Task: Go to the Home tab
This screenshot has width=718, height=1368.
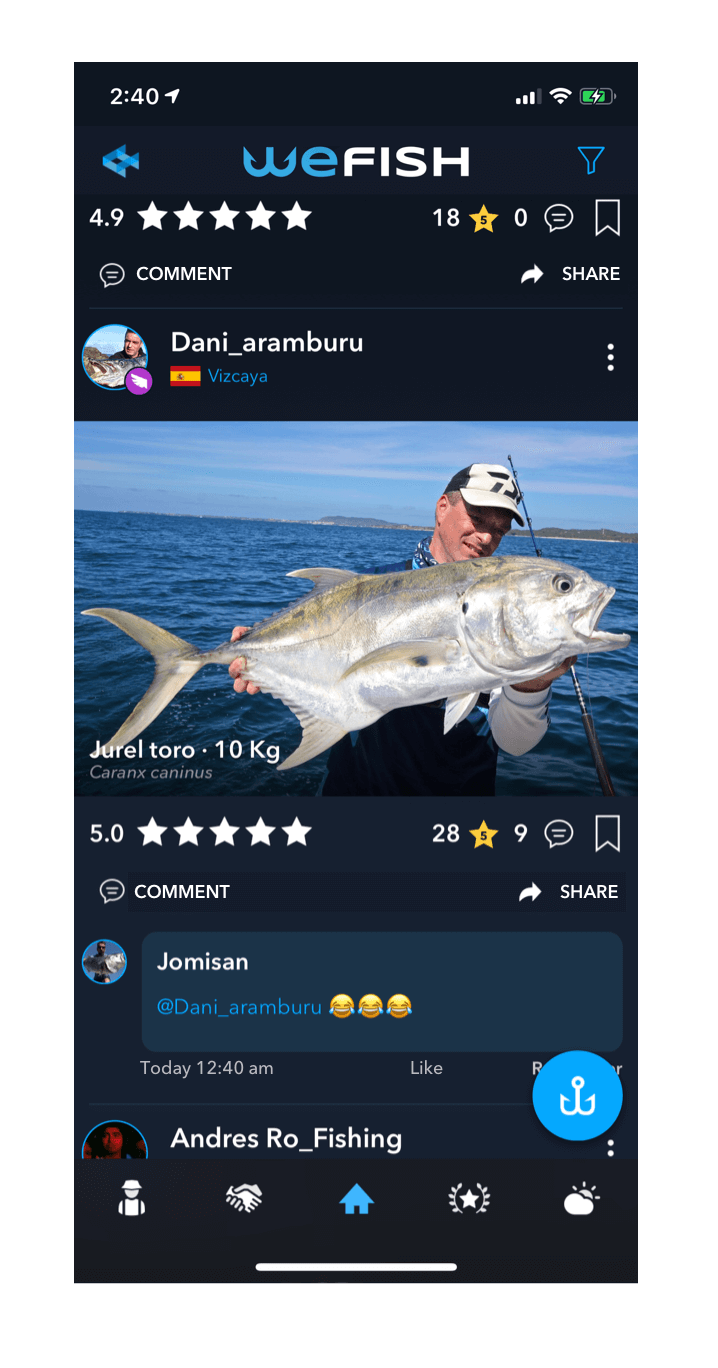Action: [356, 1199]
